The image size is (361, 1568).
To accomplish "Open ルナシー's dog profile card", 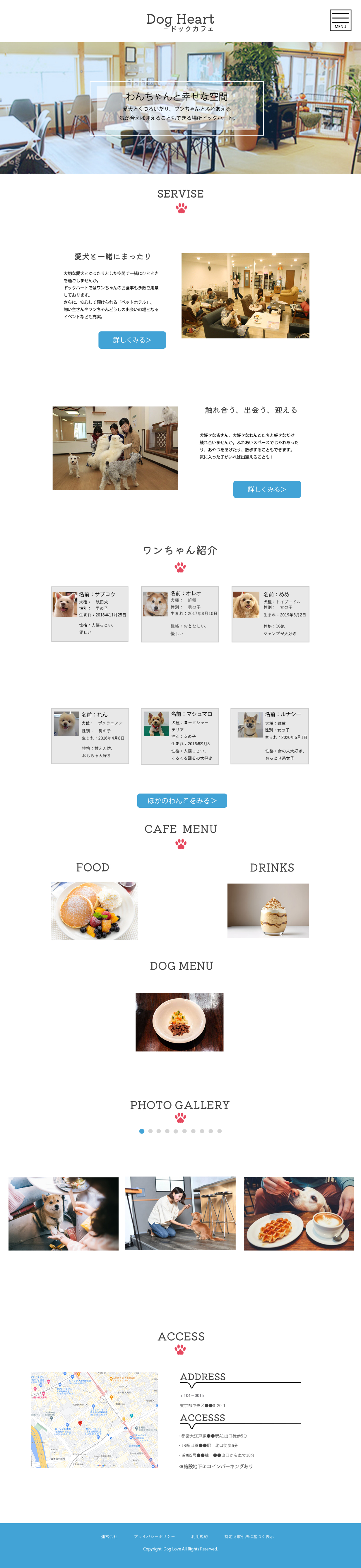I will point(270,735).
